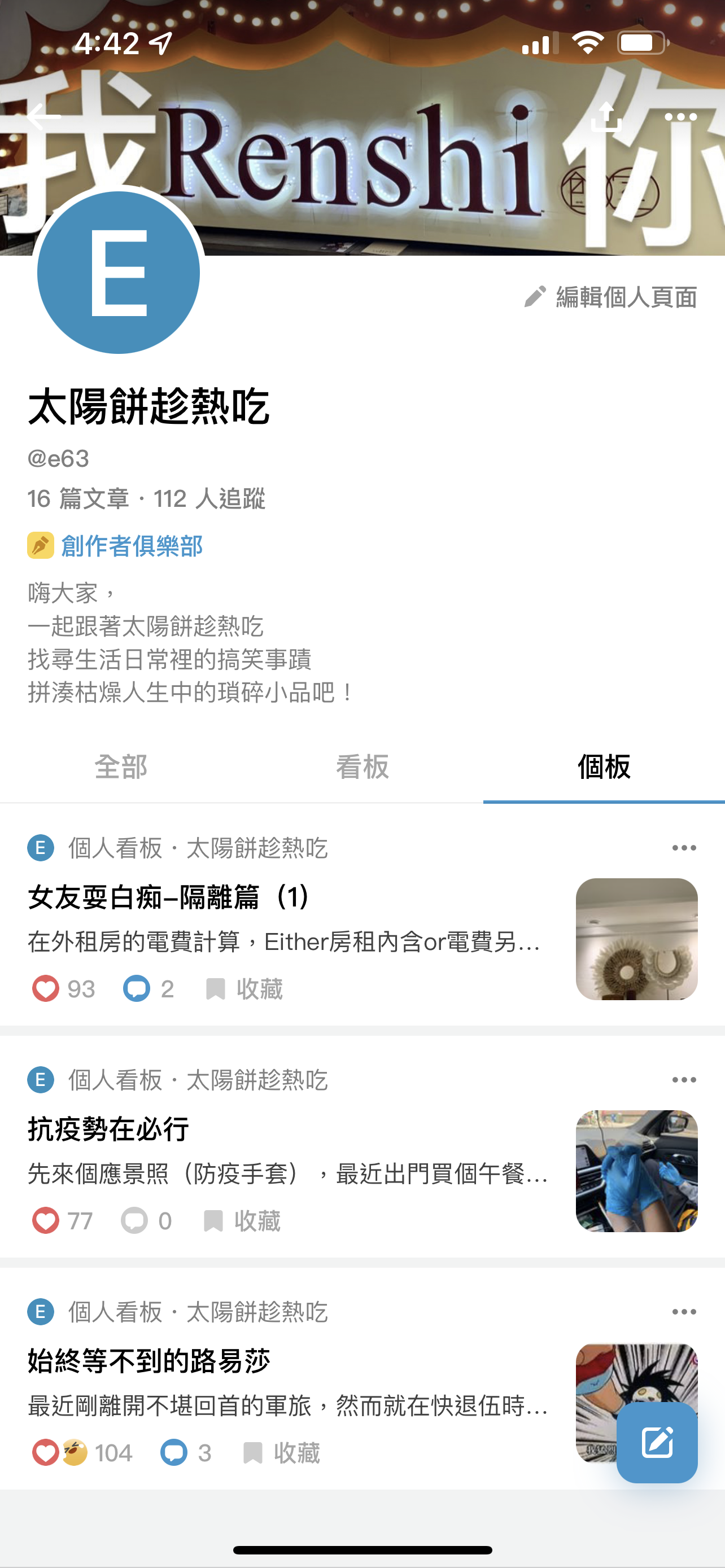View comments on 始終等不到的路易莎
The height and width of the screenshot is (1568, 725).
coord(186,1453)
